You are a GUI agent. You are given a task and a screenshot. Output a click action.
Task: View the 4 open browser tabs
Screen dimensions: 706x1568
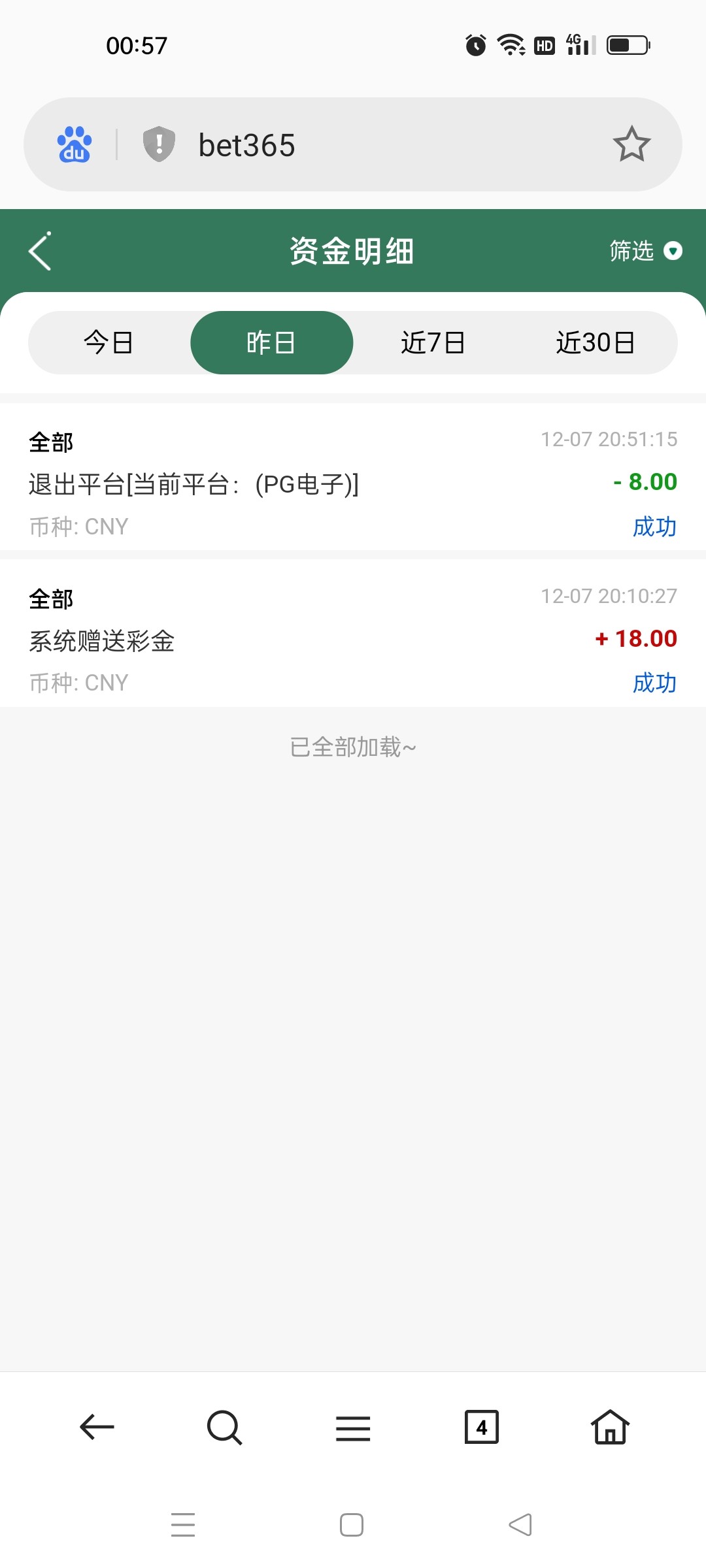click(481, 1427)
